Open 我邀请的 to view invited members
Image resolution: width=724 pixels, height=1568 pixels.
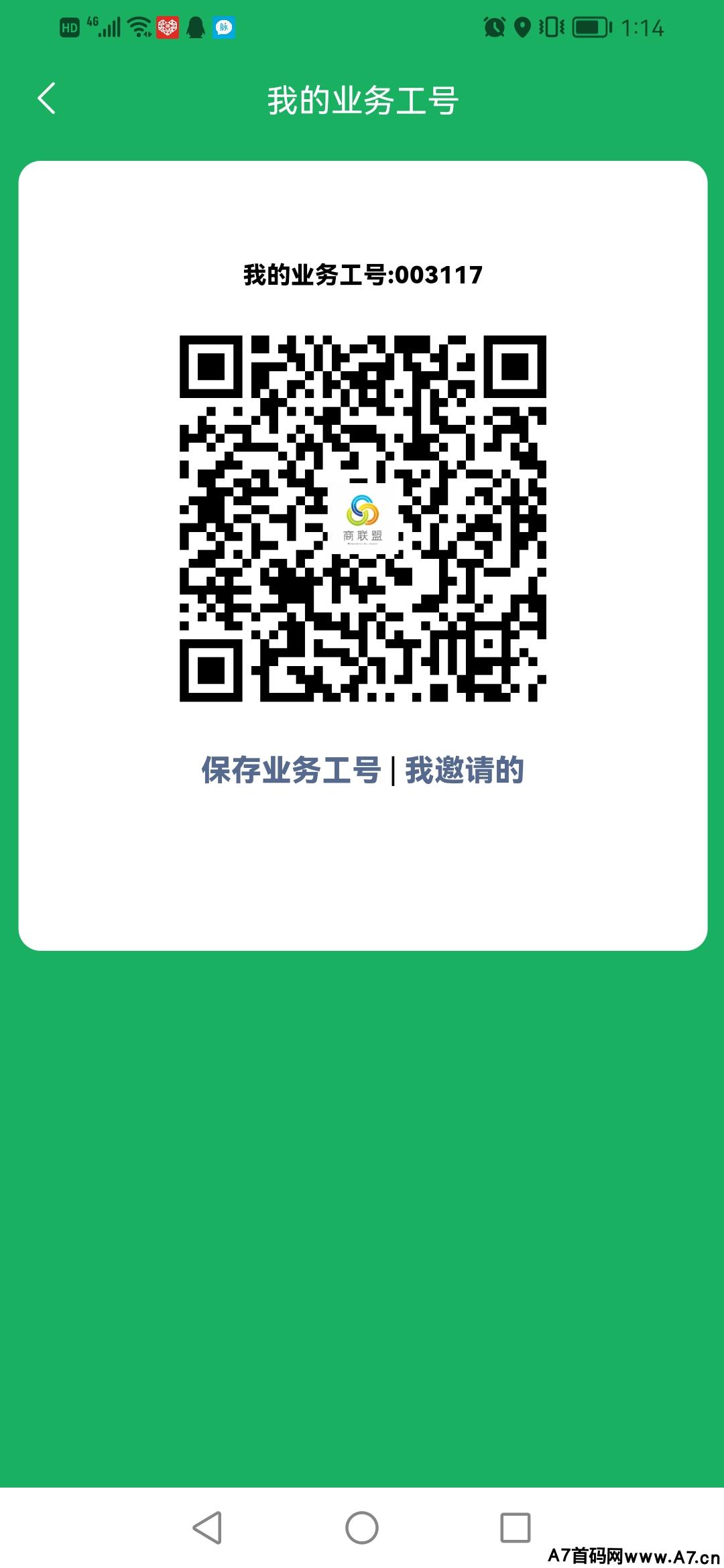coord(465,772)
